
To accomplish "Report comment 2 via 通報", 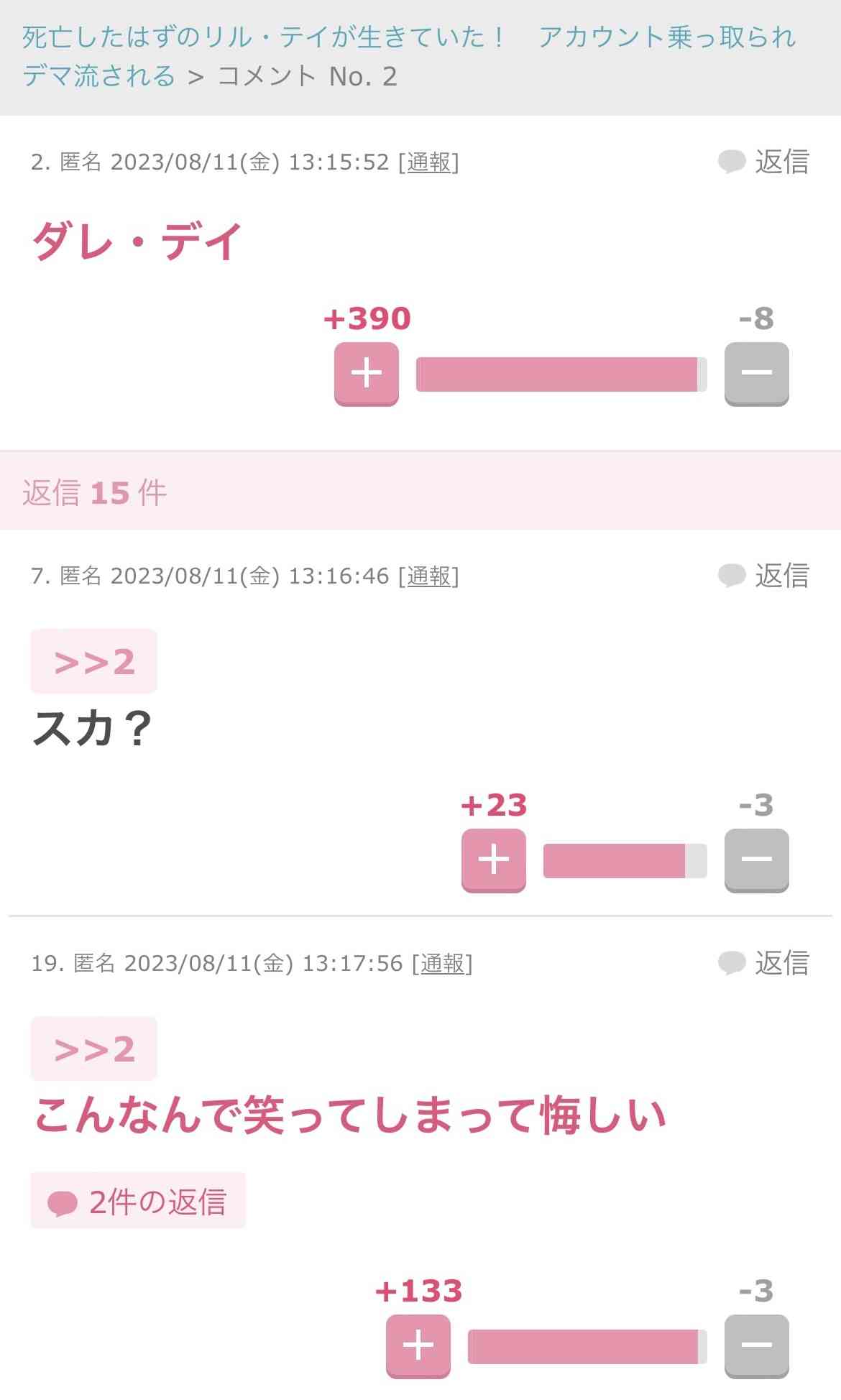I will (429, 162).
